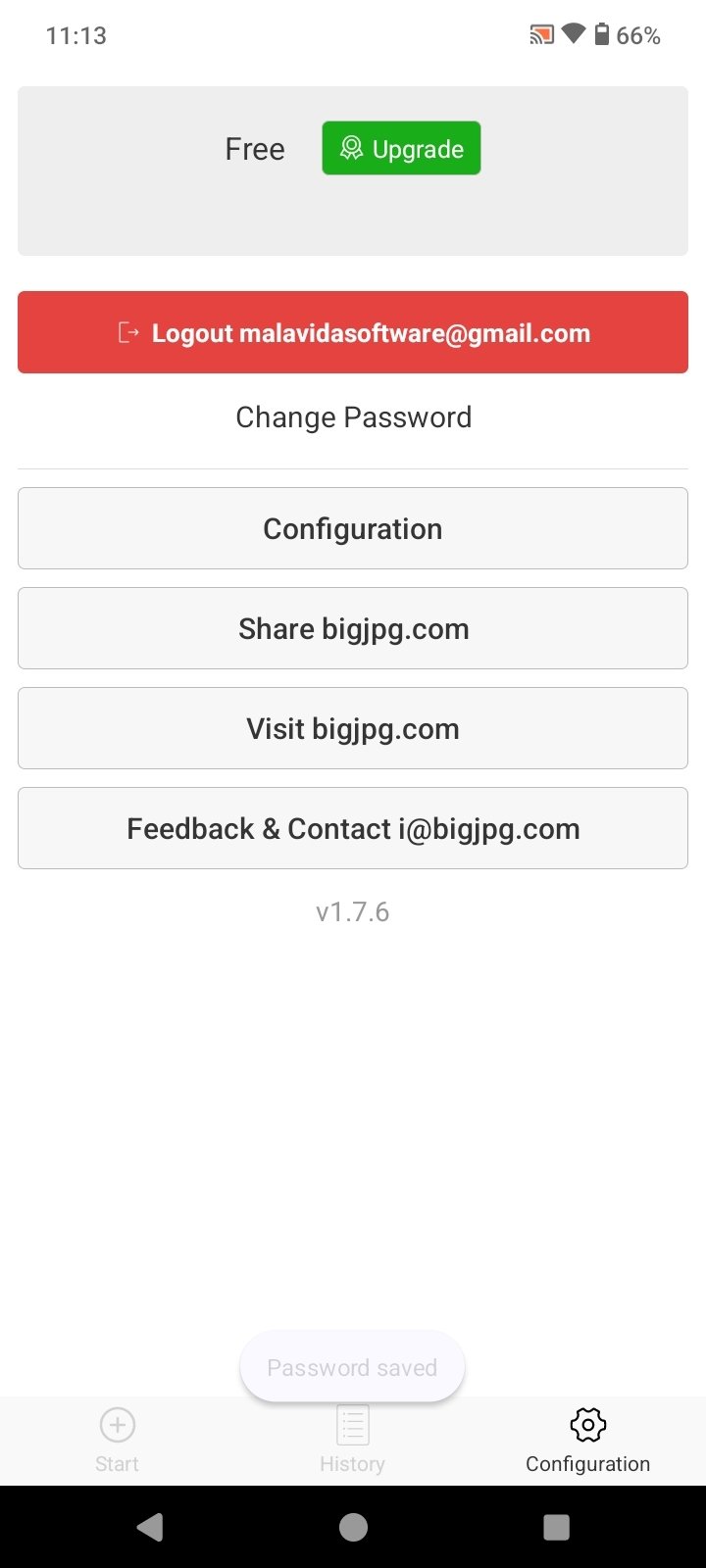Share bigjpg.com

(x=353, y=628)
